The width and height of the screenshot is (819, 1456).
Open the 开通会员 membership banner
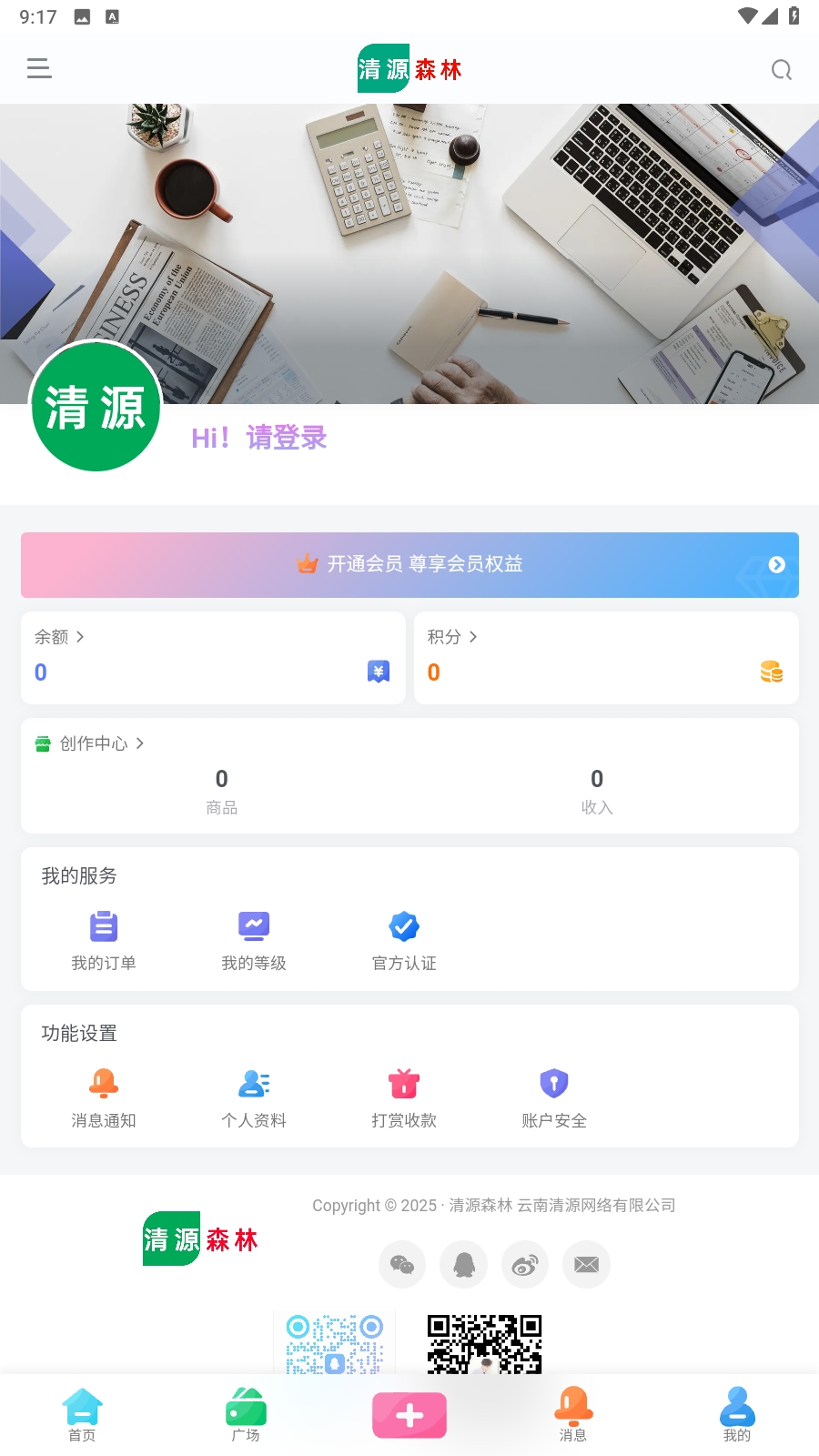tap(409, 565)
